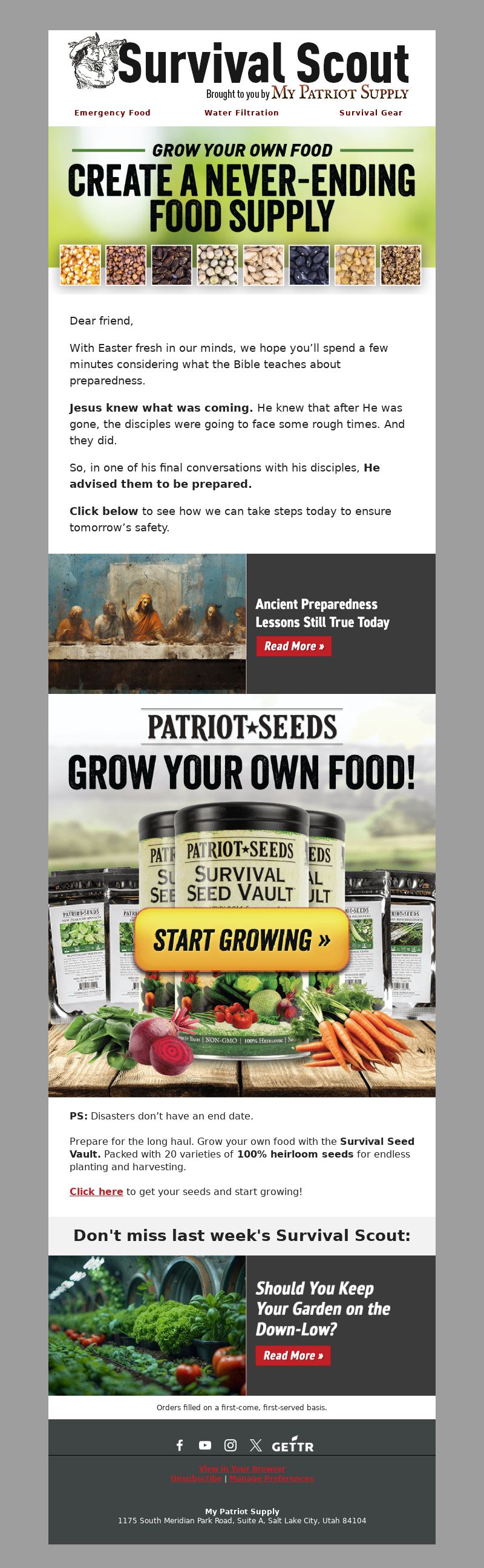Open the Water Filtration link
Viewport: 484px width, 1568px height.
tap(241, 112)
